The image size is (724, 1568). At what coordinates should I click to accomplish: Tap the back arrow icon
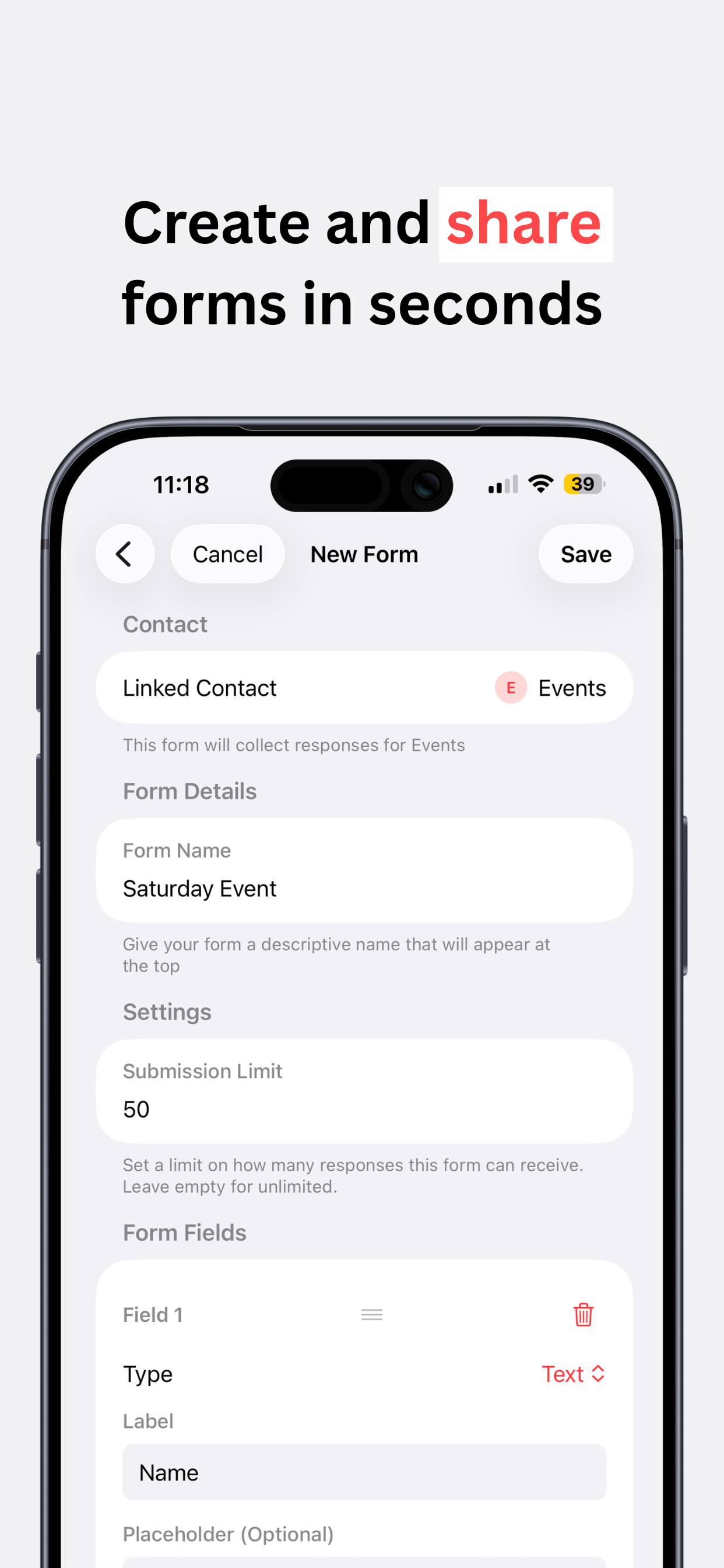coord(125,554)
